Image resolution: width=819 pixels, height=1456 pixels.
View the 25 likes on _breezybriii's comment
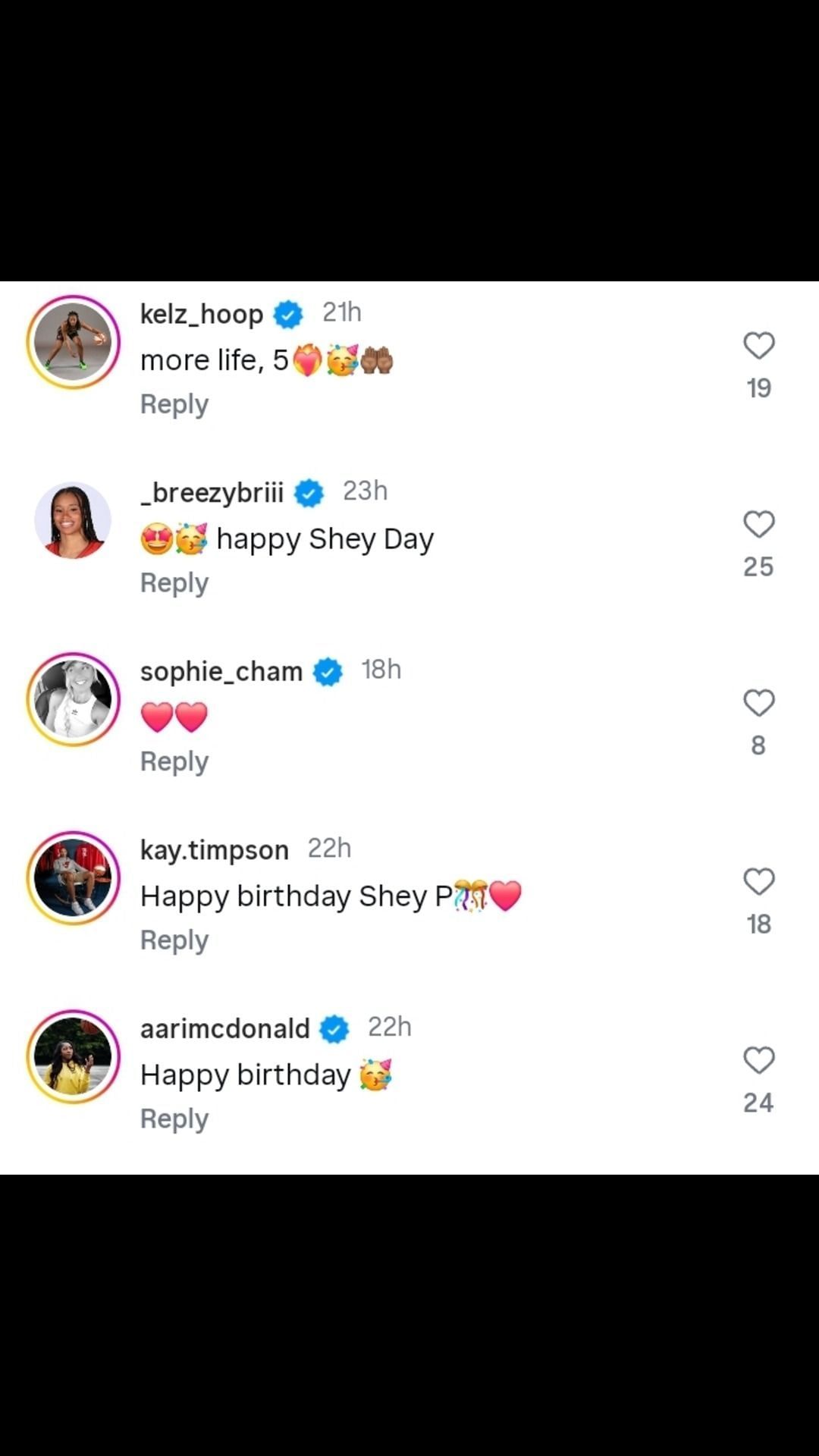758,566
